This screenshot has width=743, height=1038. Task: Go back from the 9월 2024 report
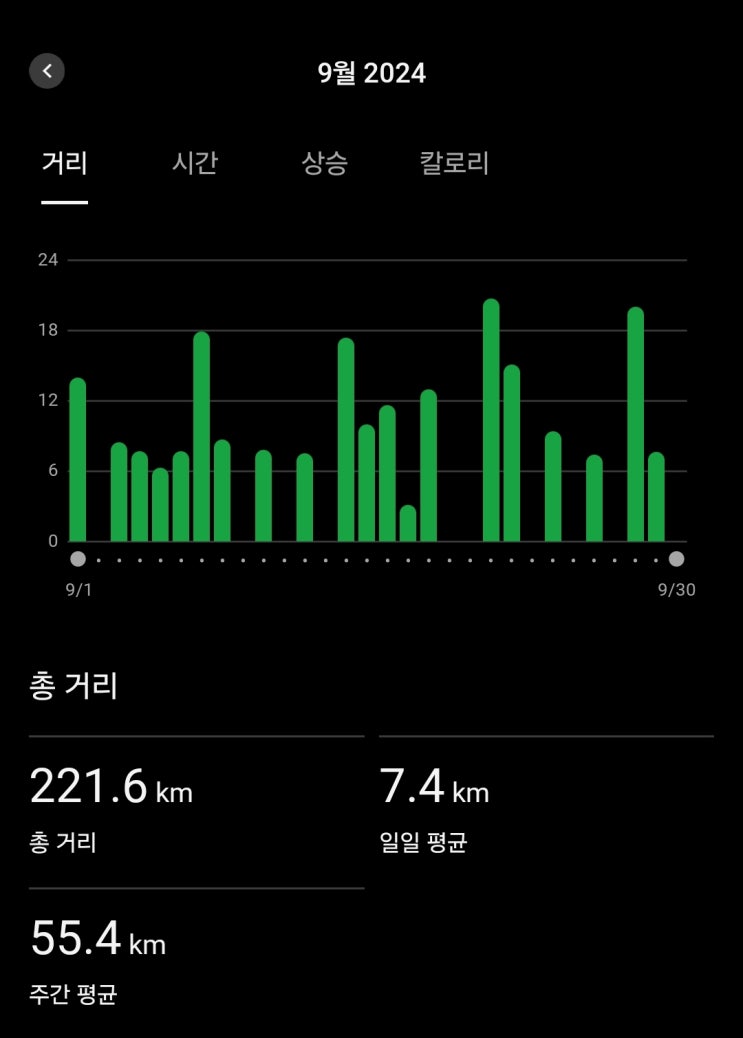(47, 72)
